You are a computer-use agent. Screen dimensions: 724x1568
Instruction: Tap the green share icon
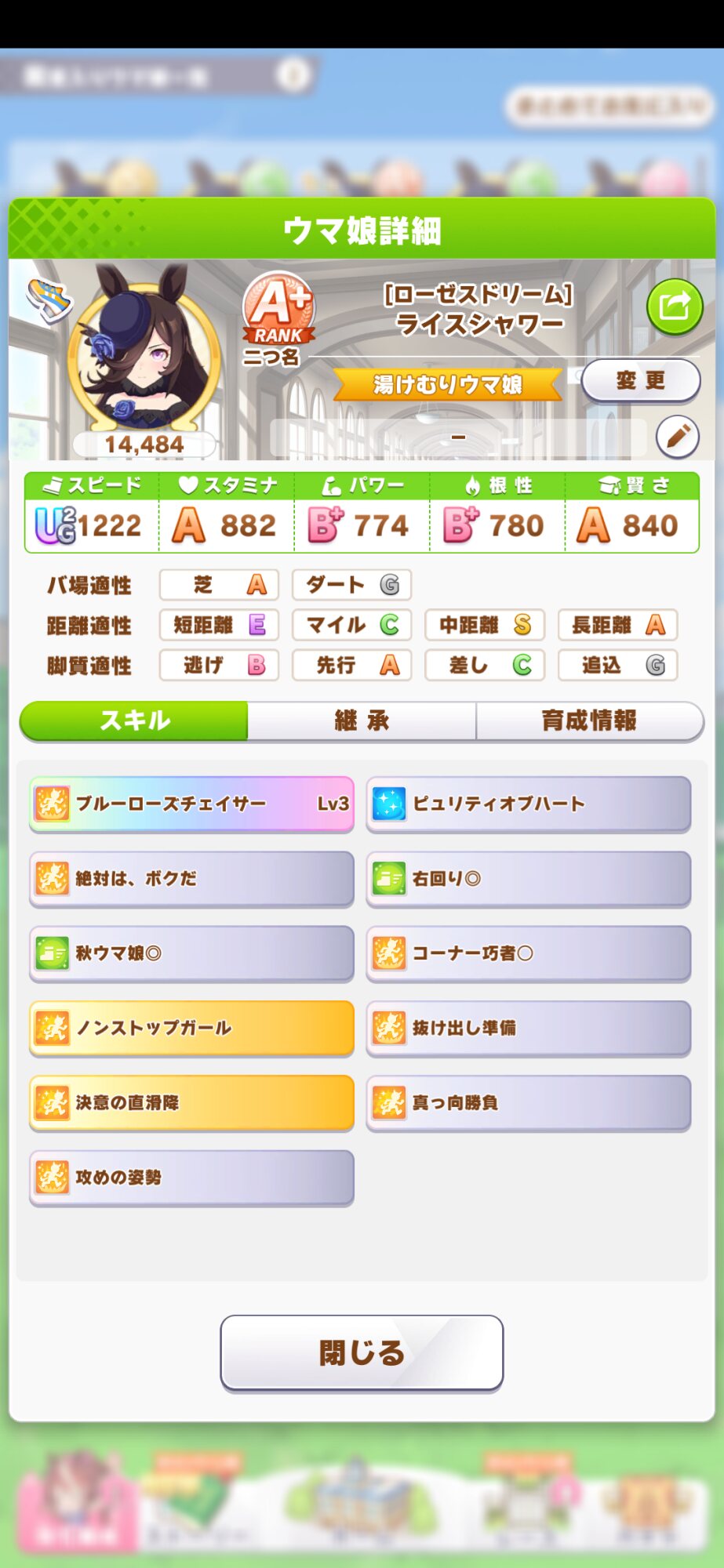(x=674, y=307)
